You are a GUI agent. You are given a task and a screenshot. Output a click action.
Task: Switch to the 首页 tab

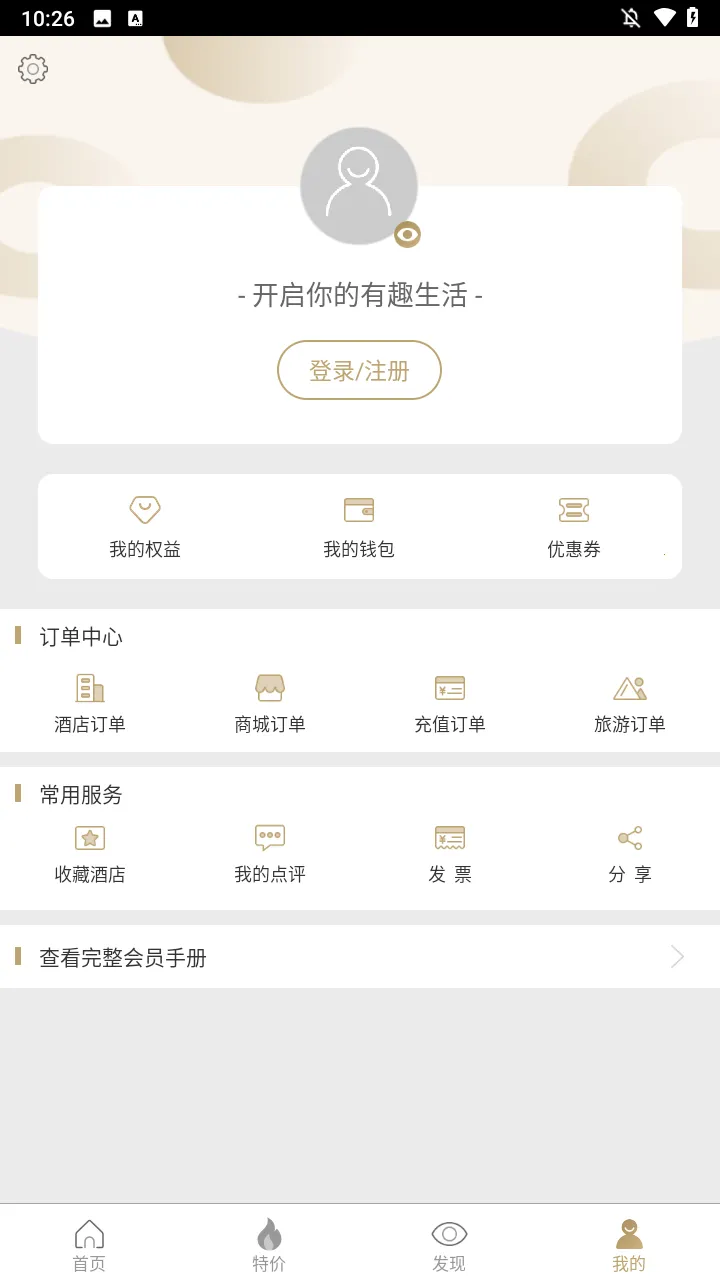[x=90, y=1240]
